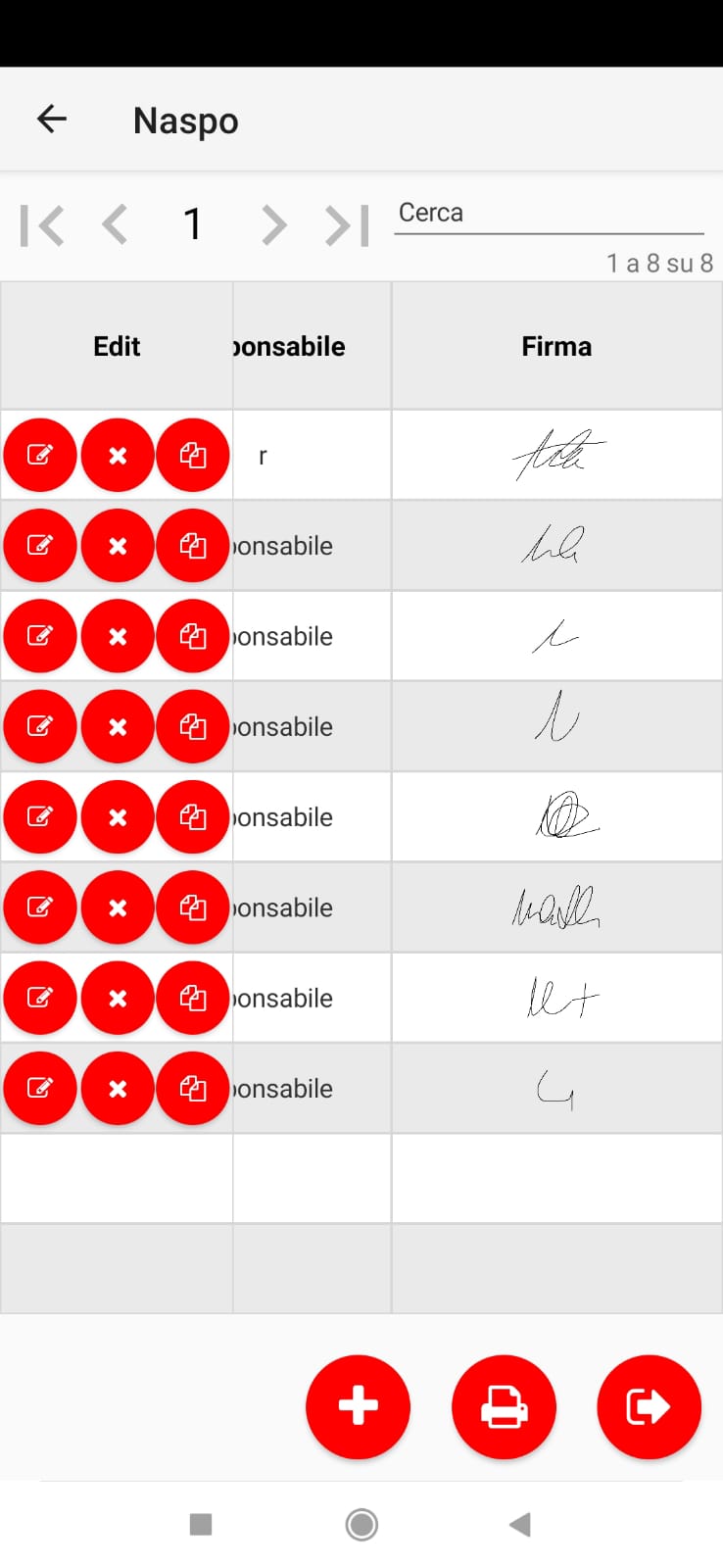
Task: Open recent apps via square button
Action: click(x=201, y=1524)
